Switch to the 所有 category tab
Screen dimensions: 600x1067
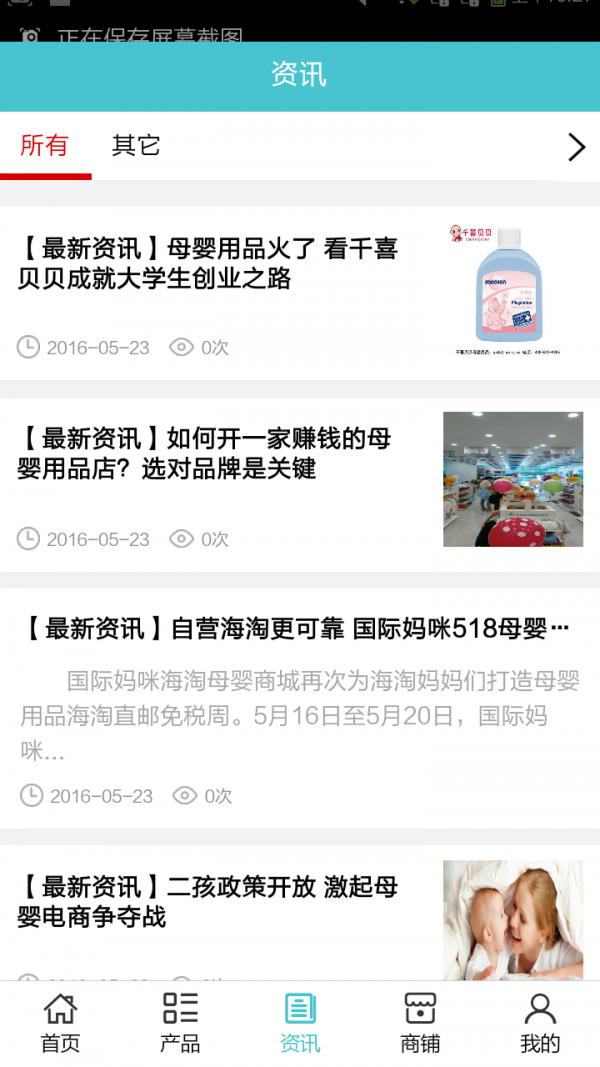tap(45, 146)
